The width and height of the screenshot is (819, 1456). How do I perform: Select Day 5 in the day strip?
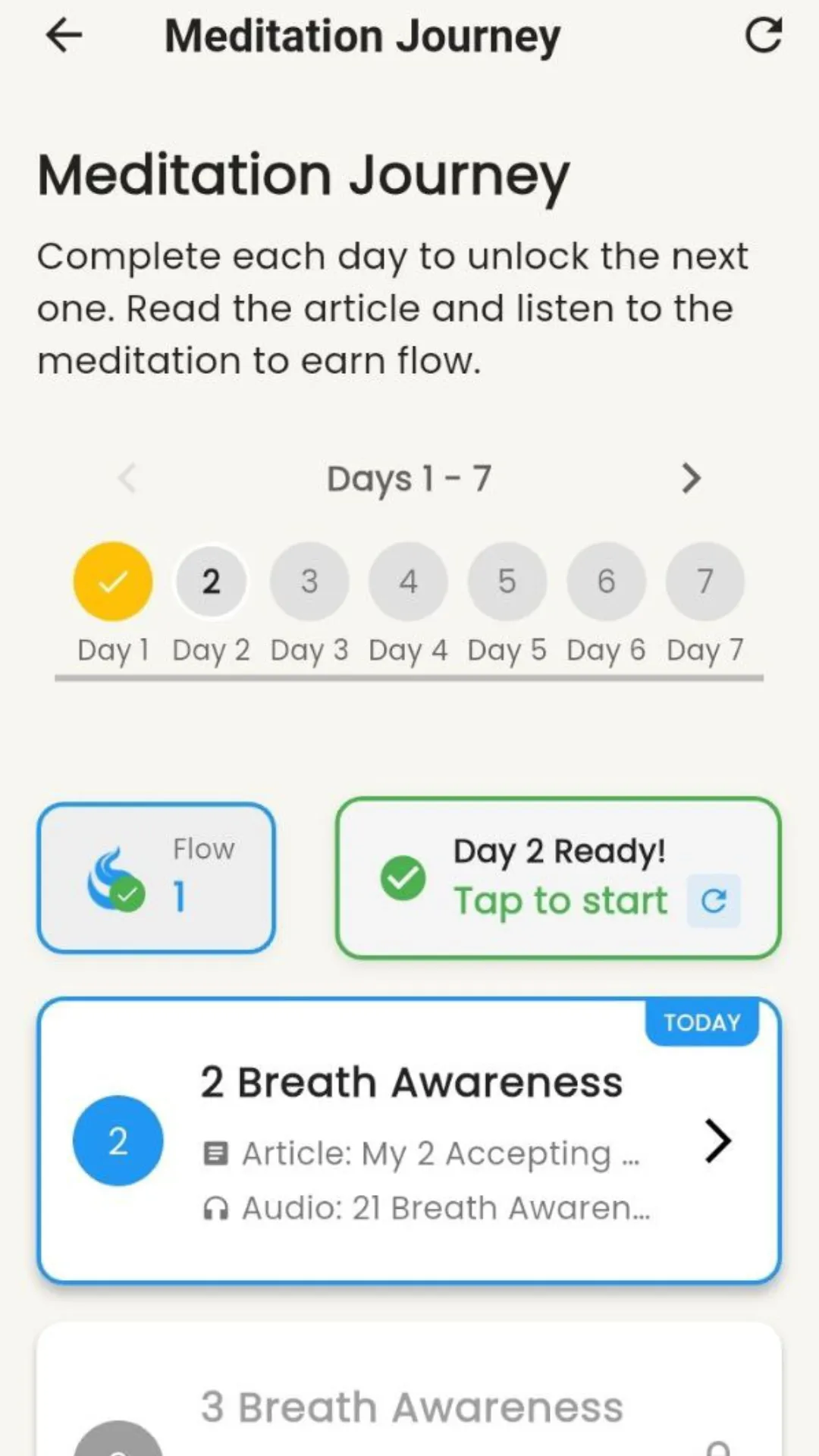tap(507, 582)
